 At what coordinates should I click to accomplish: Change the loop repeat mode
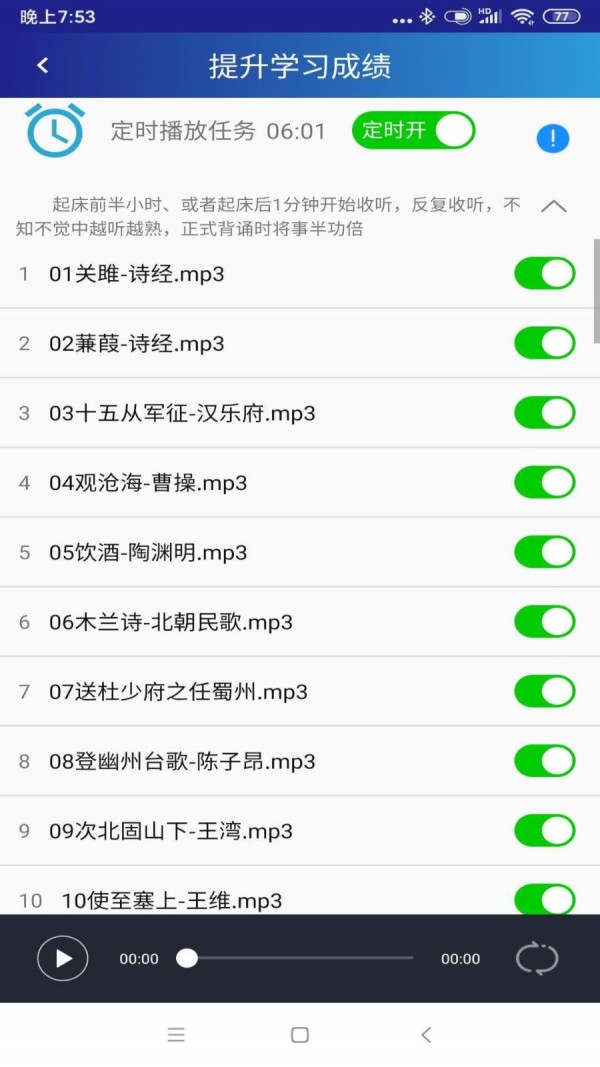click(x=537, y=959)
